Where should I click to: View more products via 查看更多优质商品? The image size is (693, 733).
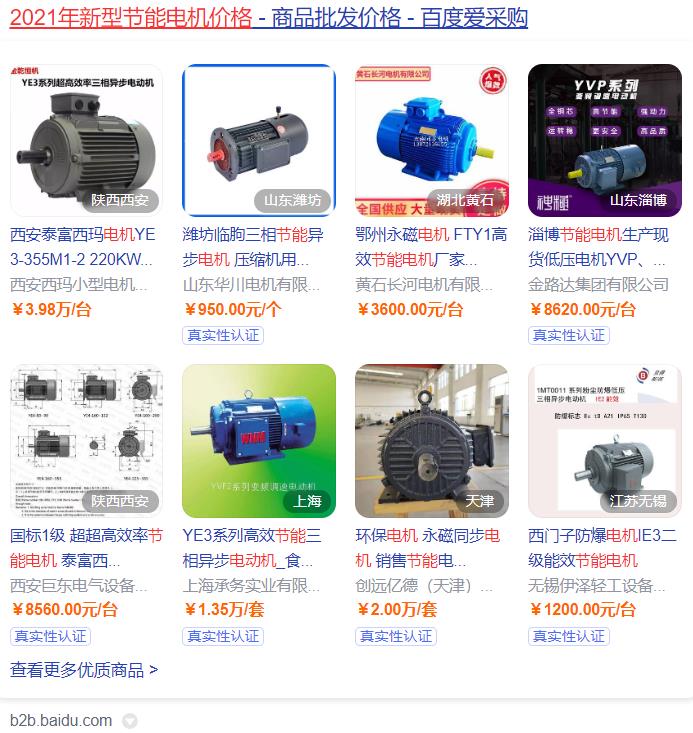(84, 670)
